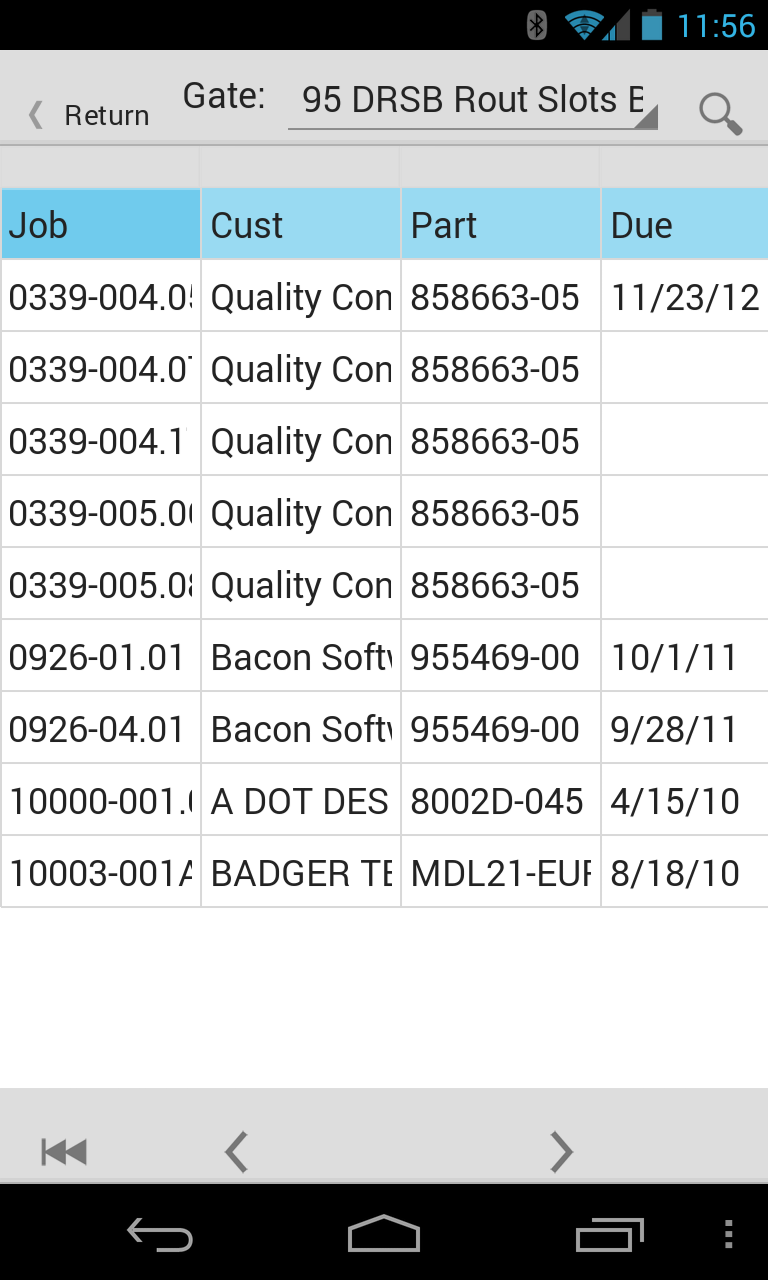
Task: Go to the previous page arrow
Action: tap(236, 1152)
